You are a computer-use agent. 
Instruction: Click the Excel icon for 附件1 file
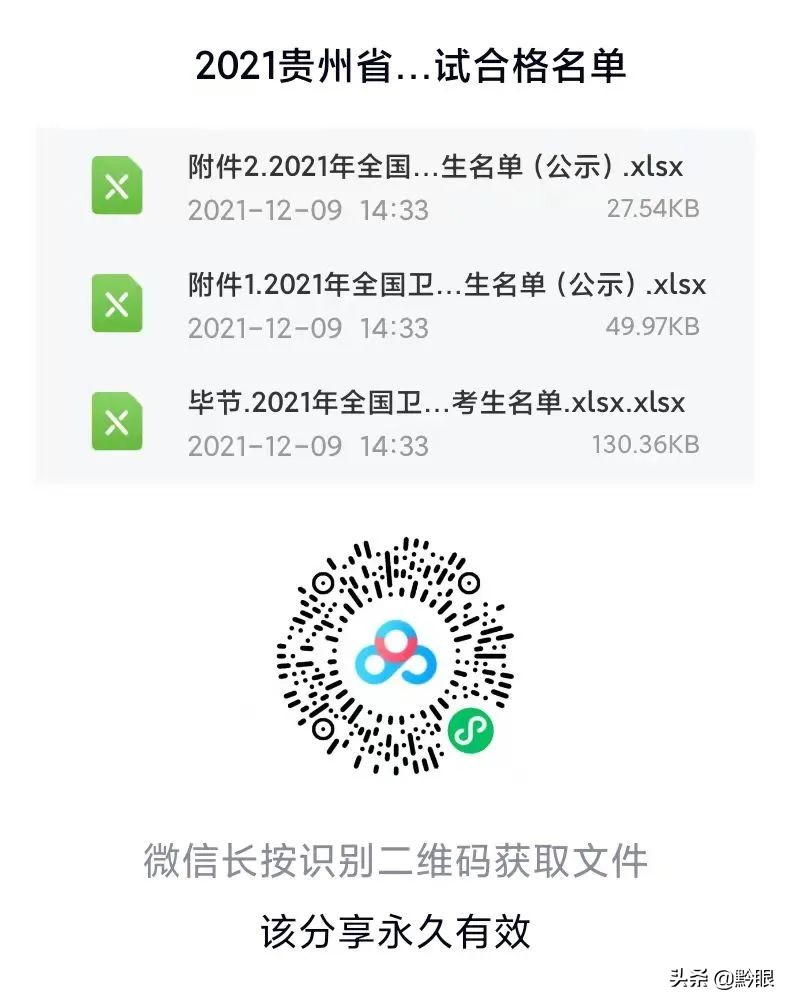tap(117, 304)
